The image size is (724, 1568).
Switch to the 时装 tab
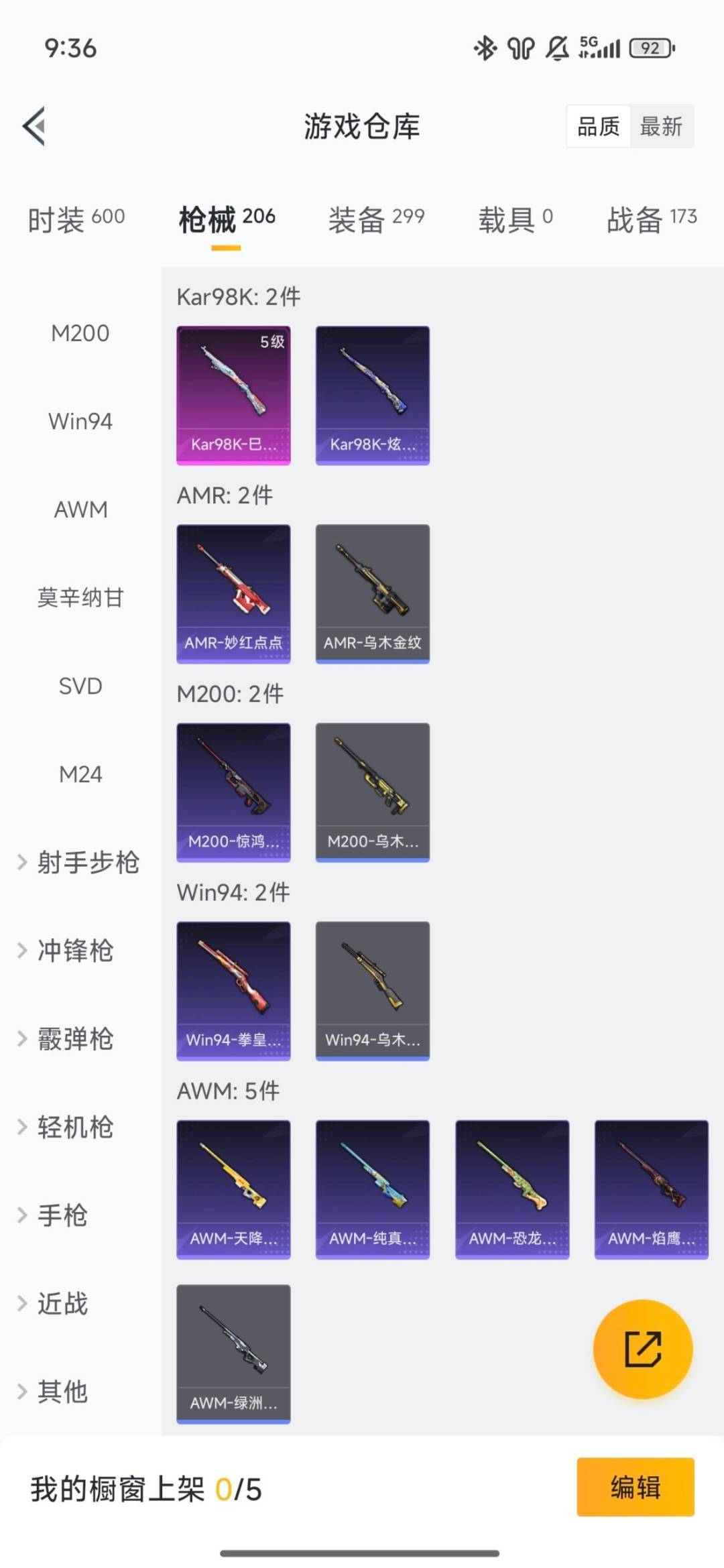pos(76,219)
